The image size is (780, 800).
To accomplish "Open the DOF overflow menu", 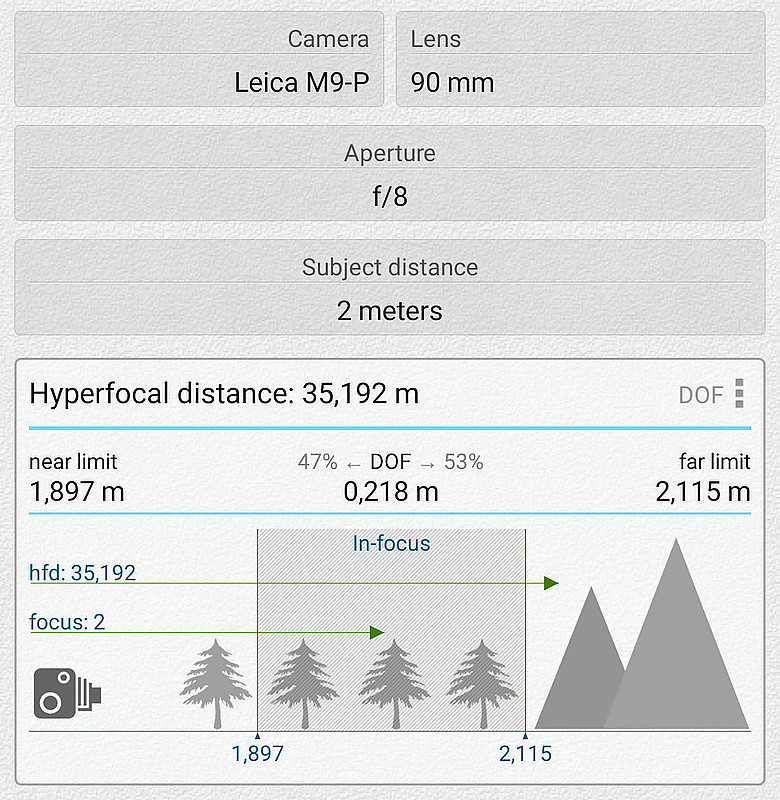I will (739, 393).
